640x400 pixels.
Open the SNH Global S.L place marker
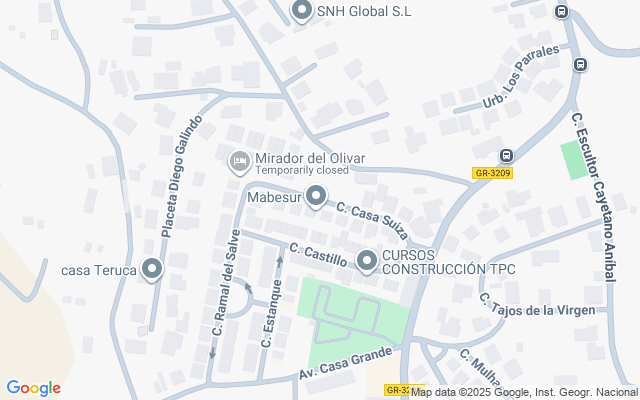pyautogui.click(x=302, y=11)
